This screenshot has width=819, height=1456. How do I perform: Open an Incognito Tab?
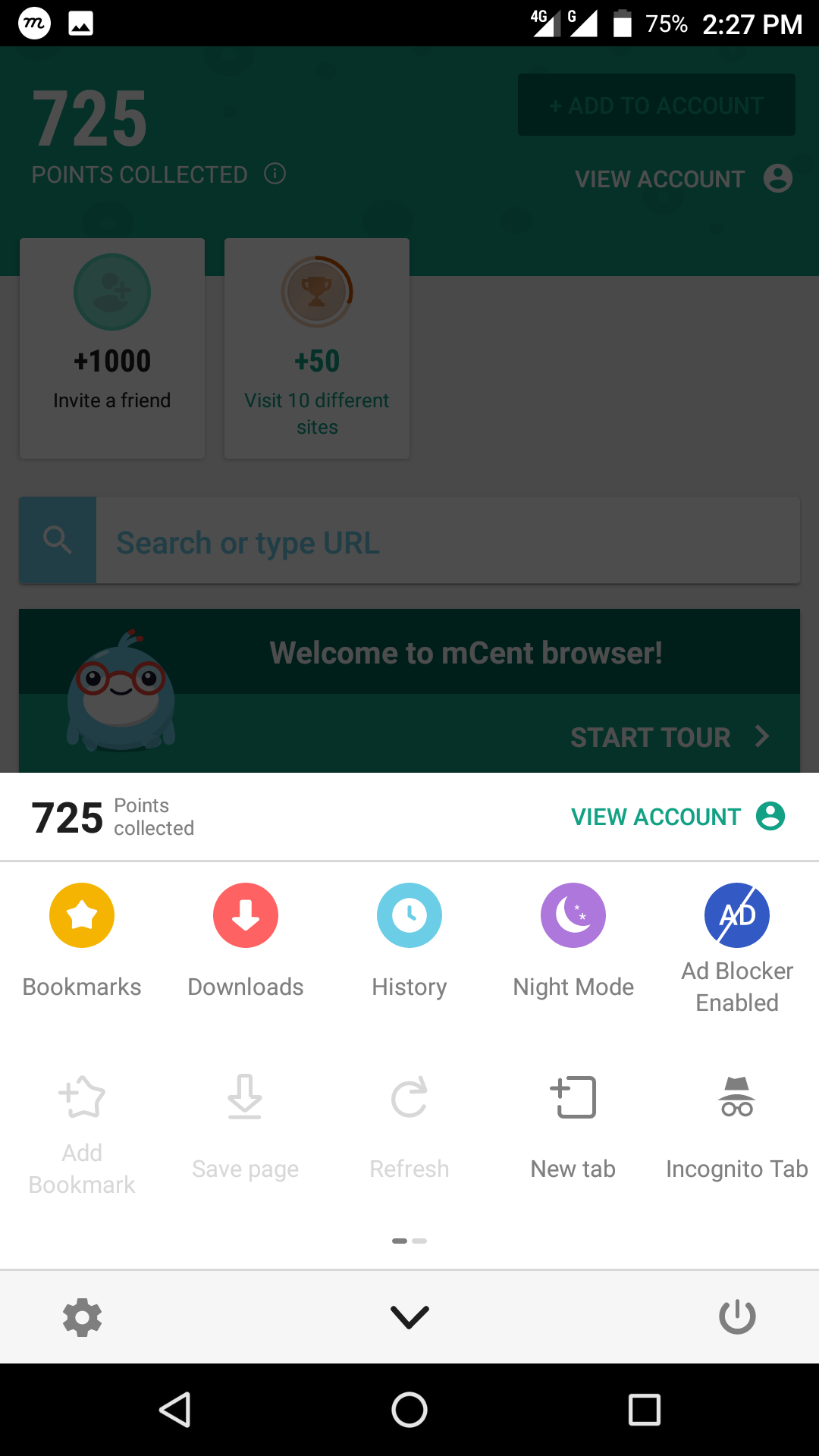click(737, 1097)
